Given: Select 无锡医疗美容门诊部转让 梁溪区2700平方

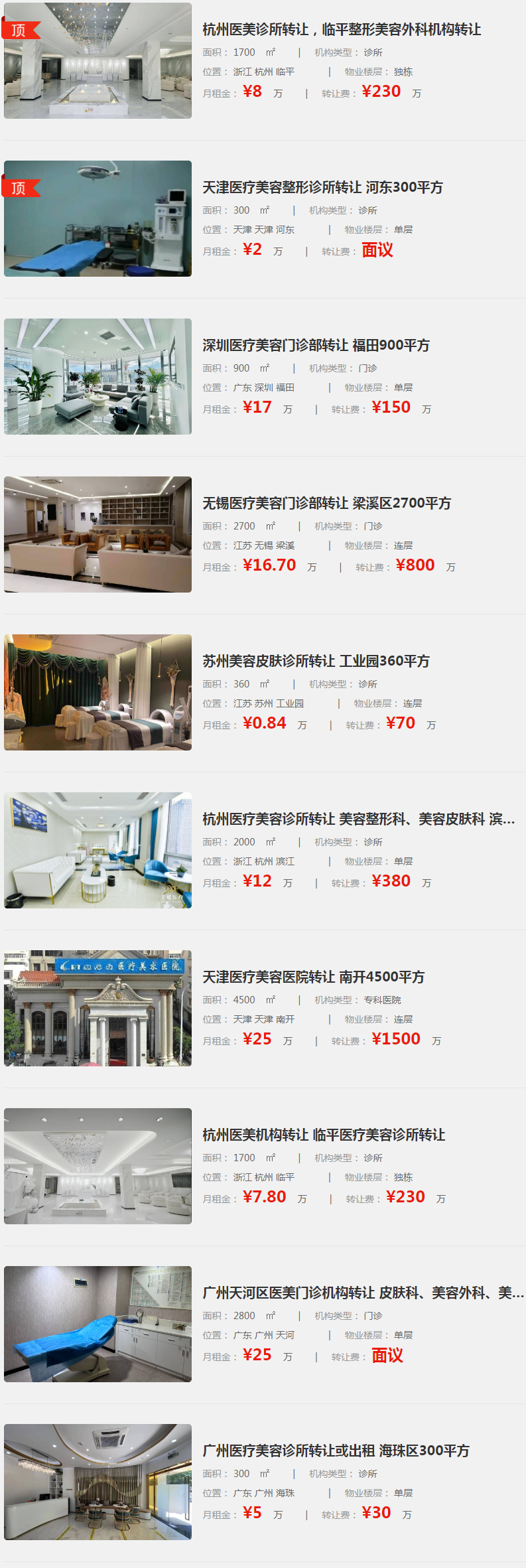Looking at the screenshot, I should [326, 504].
